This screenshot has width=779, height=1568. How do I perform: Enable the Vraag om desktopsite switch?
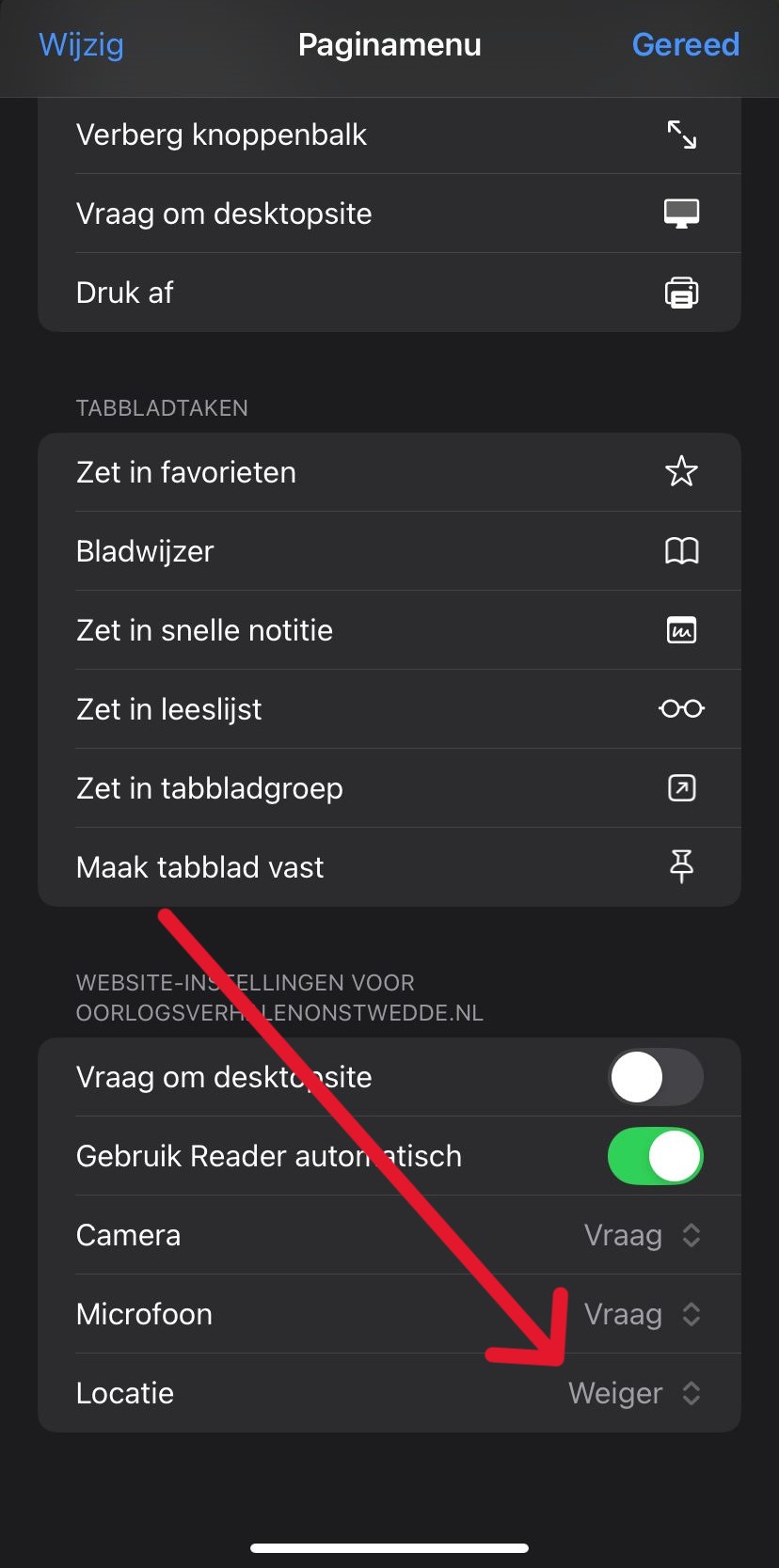coord(656,1077)
